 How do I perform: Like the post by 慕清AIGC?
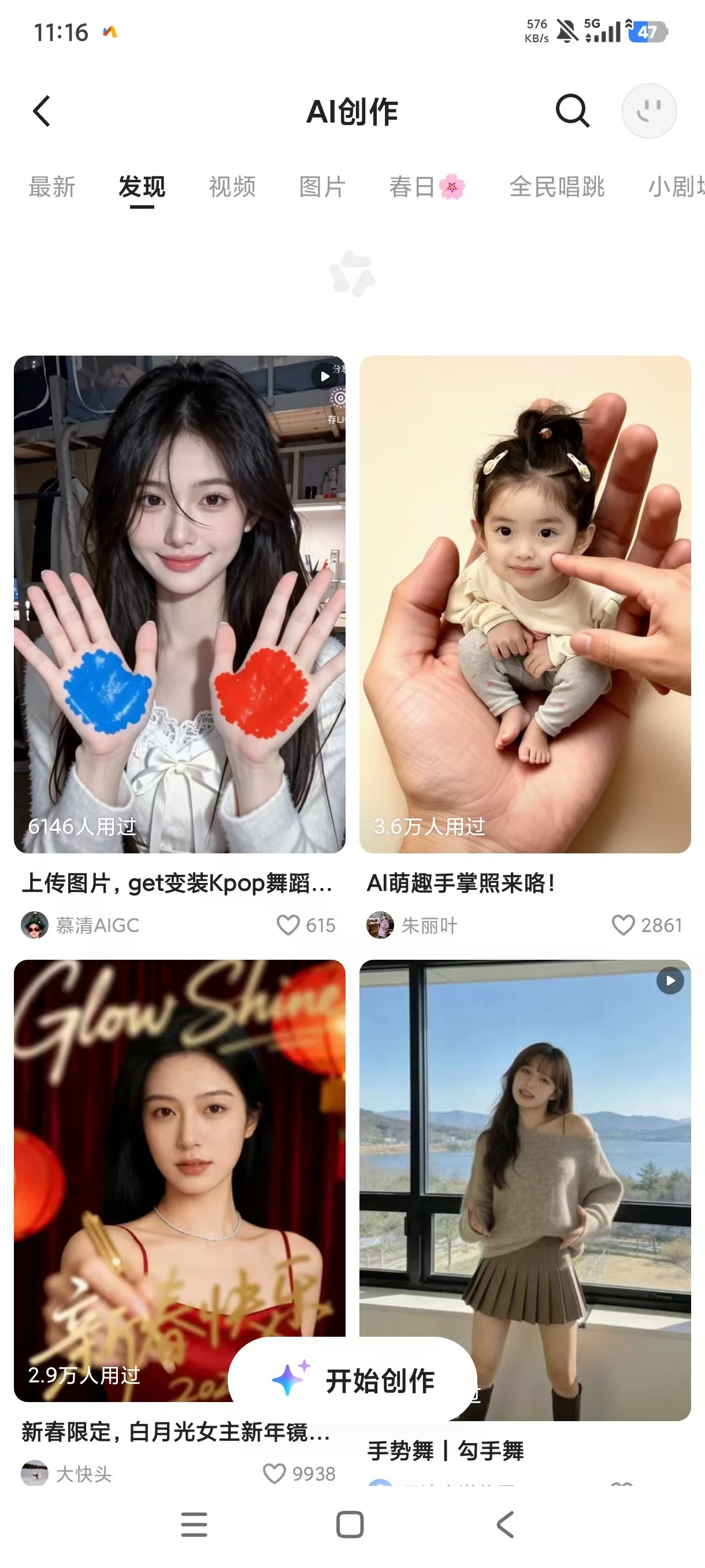click(288, 925)
